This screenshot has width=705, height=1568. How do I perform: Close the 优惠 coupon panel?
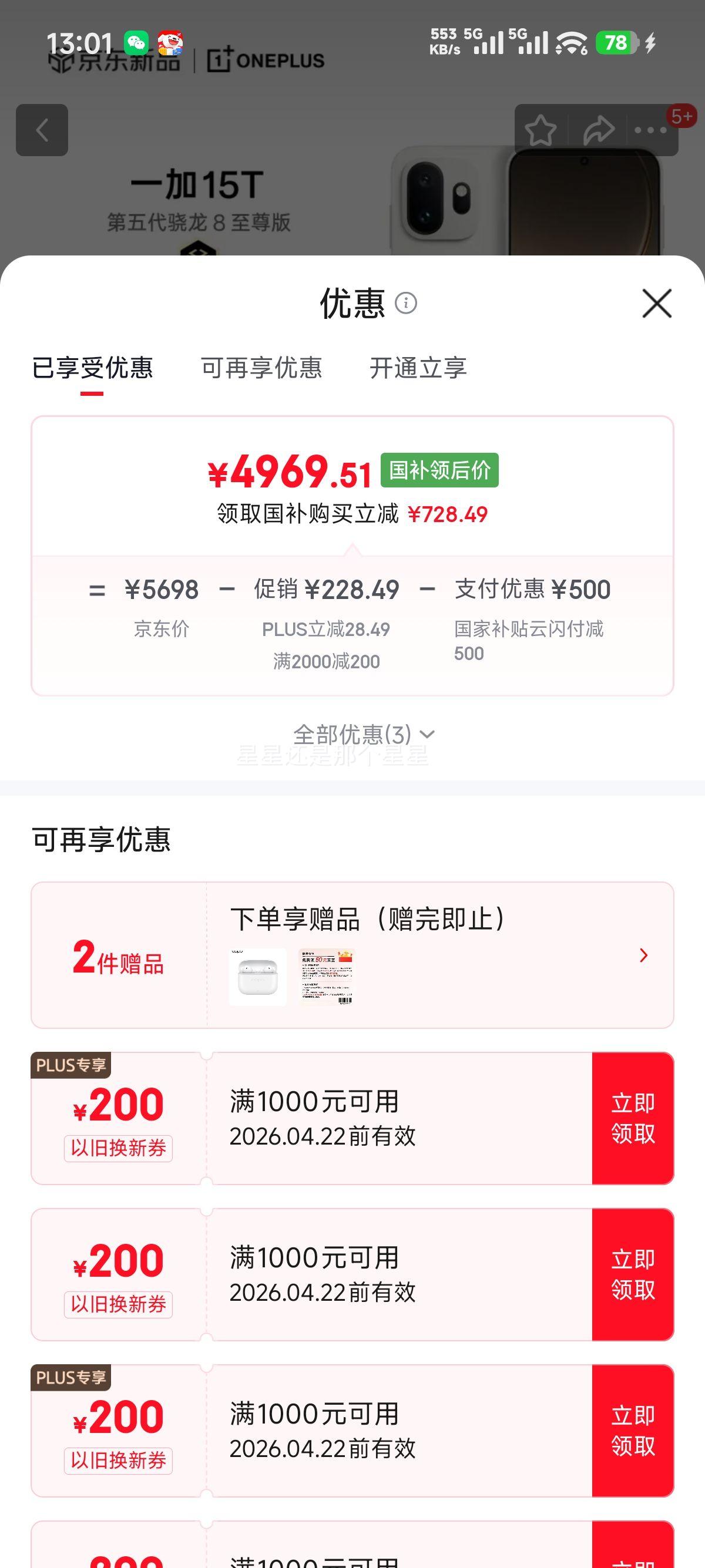click(x=656, y=304)
